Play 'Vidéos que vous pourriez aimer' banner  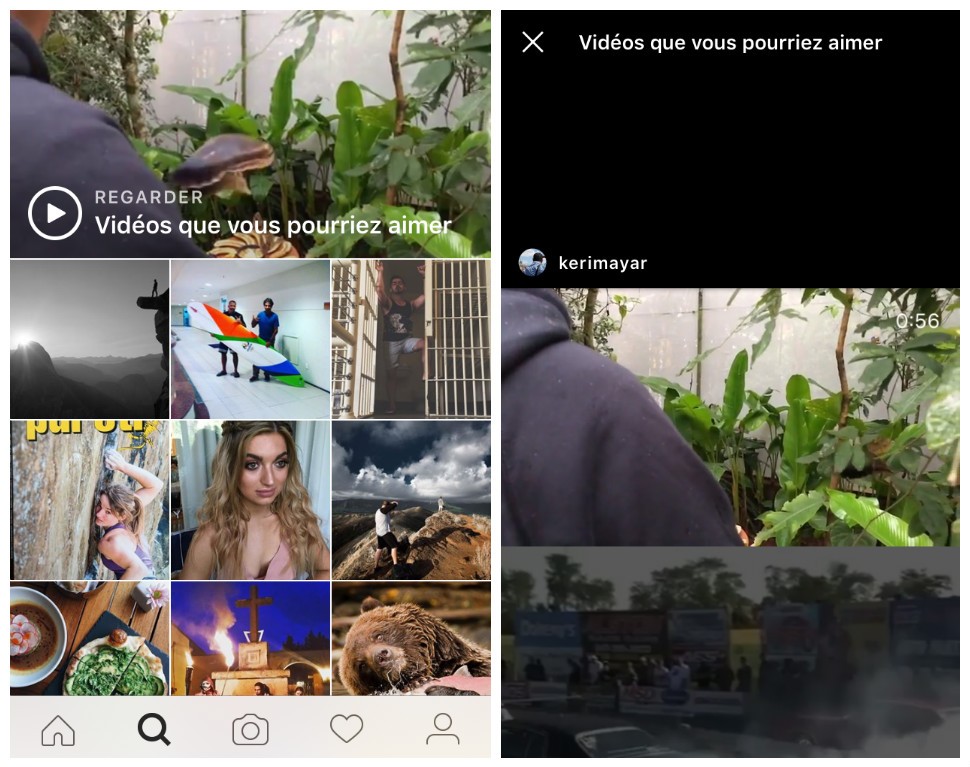(55, 213)
